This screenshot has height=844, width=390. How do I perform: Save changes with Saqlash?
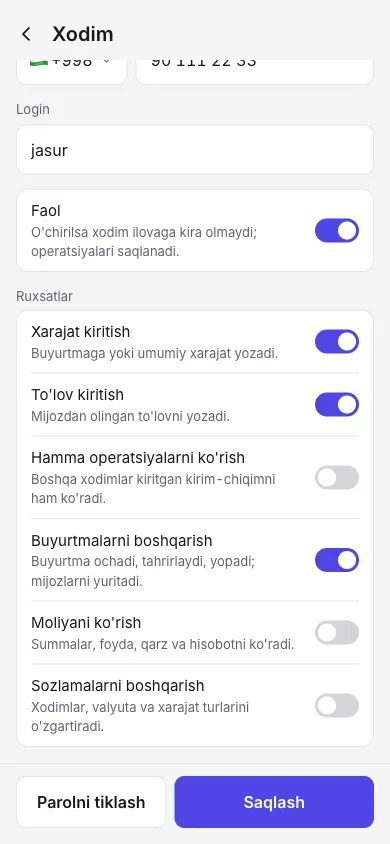click(x=274, y=802)
